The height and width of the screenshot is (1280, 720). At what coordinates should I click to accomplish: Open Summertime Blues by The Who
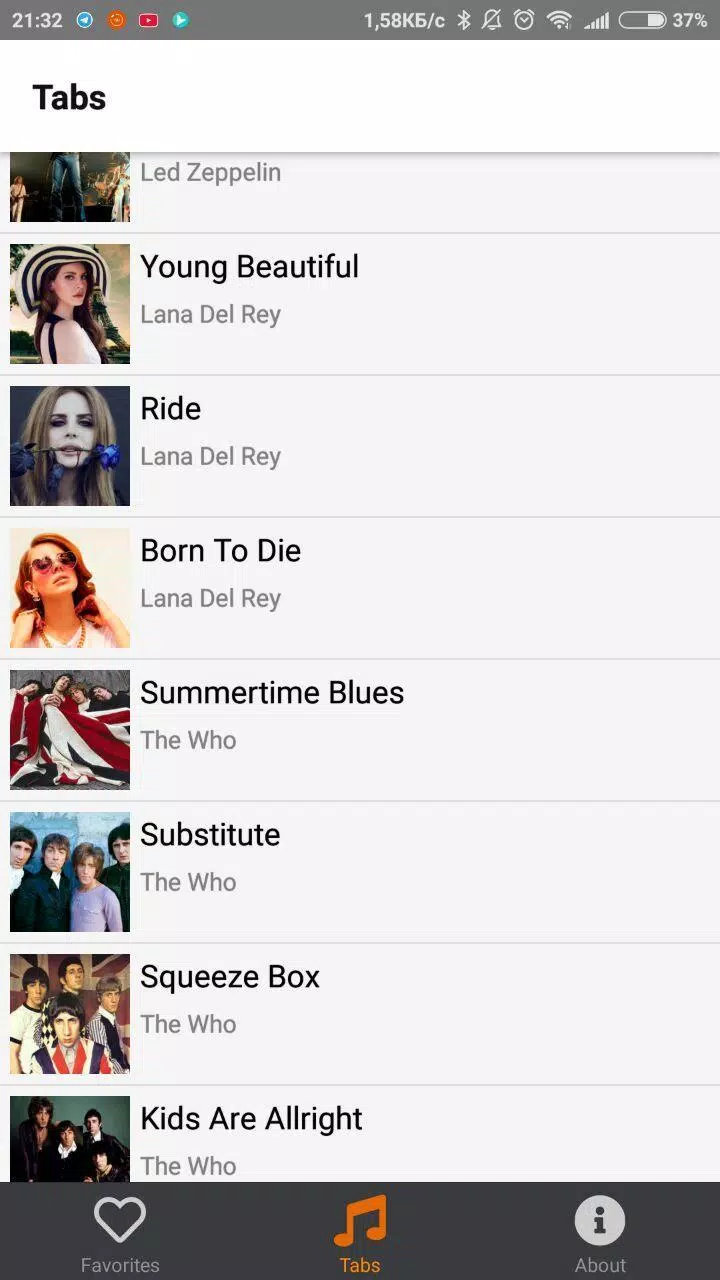coord(360,729)
